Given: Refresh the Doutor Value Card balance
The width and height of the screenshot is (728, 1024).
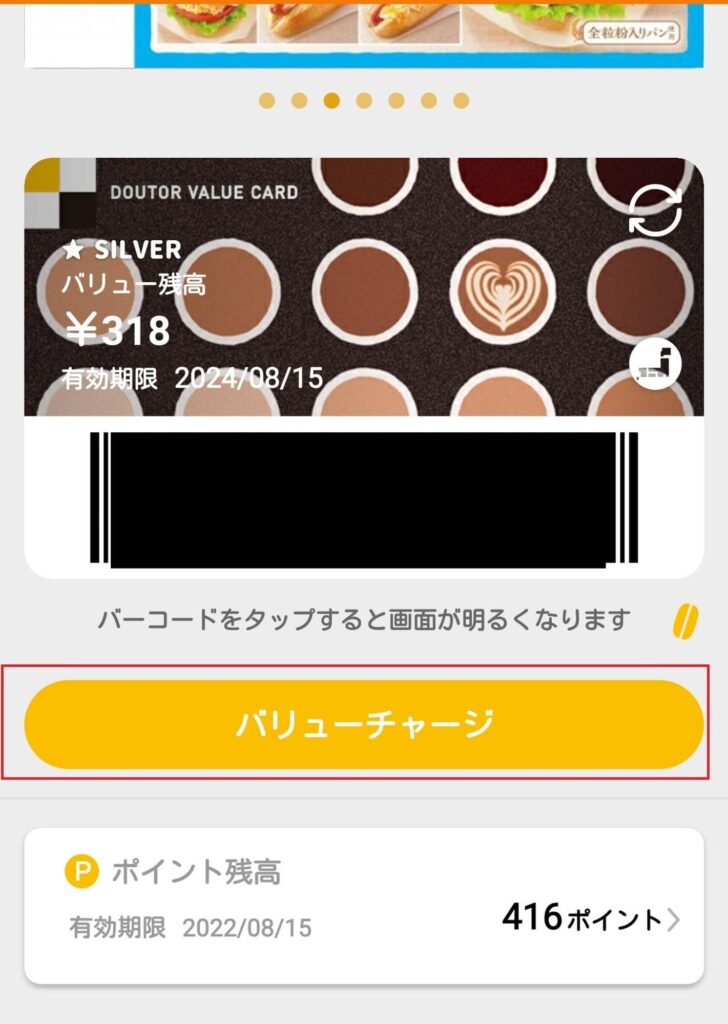Looking at the screenshot, I should 655,212.
